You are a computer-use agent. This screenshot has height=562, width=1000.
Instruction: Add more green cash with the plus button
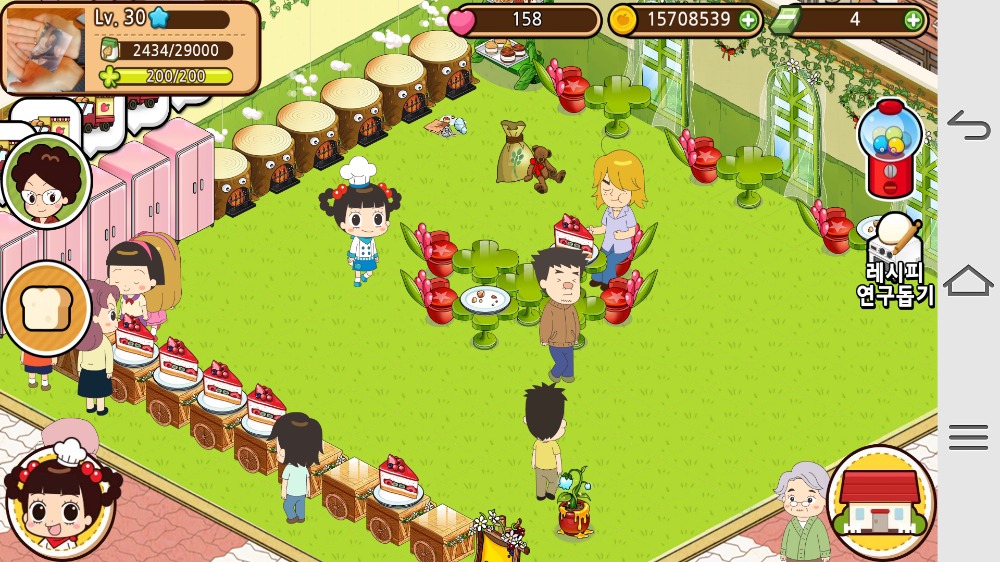coord(913,19)
